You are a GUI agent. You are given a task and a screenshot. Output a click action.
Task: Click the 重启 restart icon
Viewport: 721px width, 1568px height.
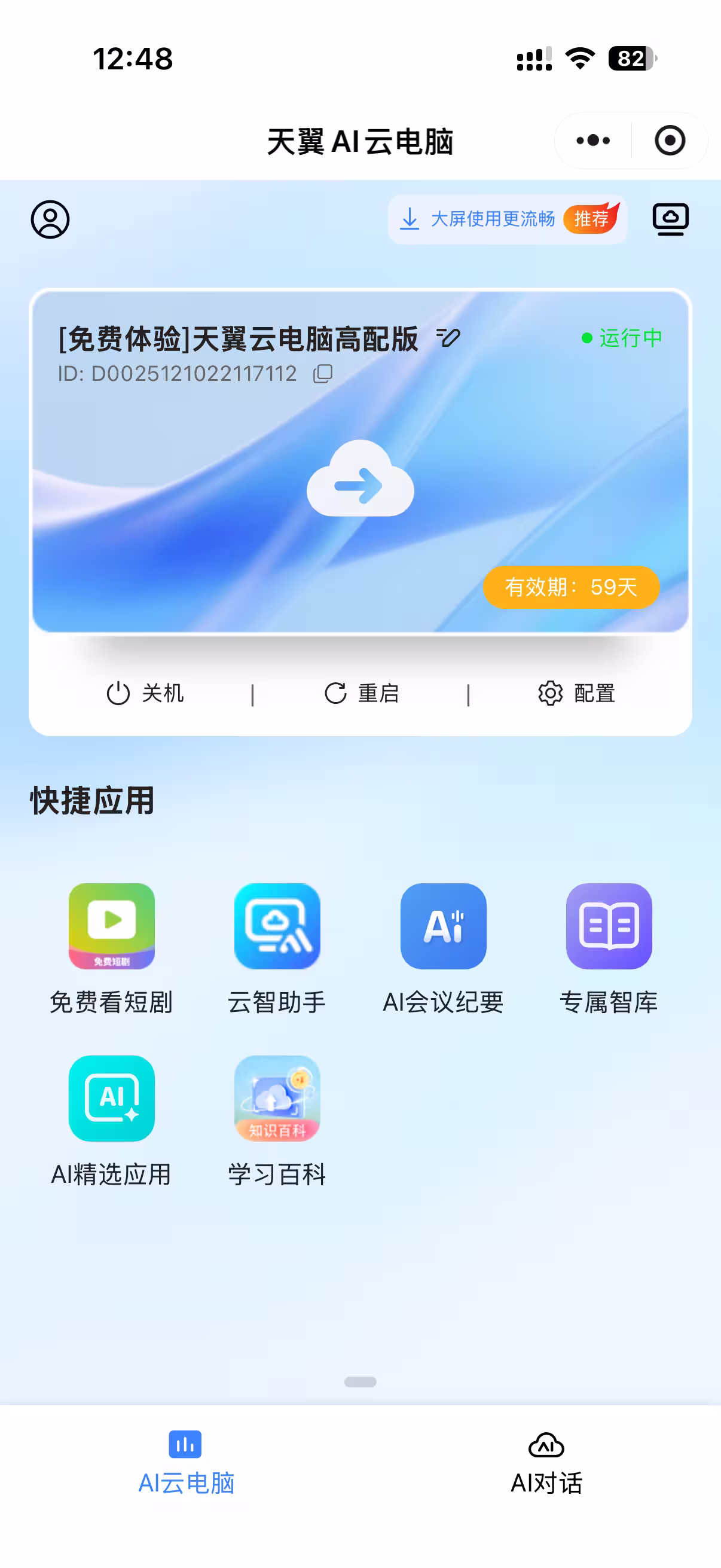[x=335, y=693]
